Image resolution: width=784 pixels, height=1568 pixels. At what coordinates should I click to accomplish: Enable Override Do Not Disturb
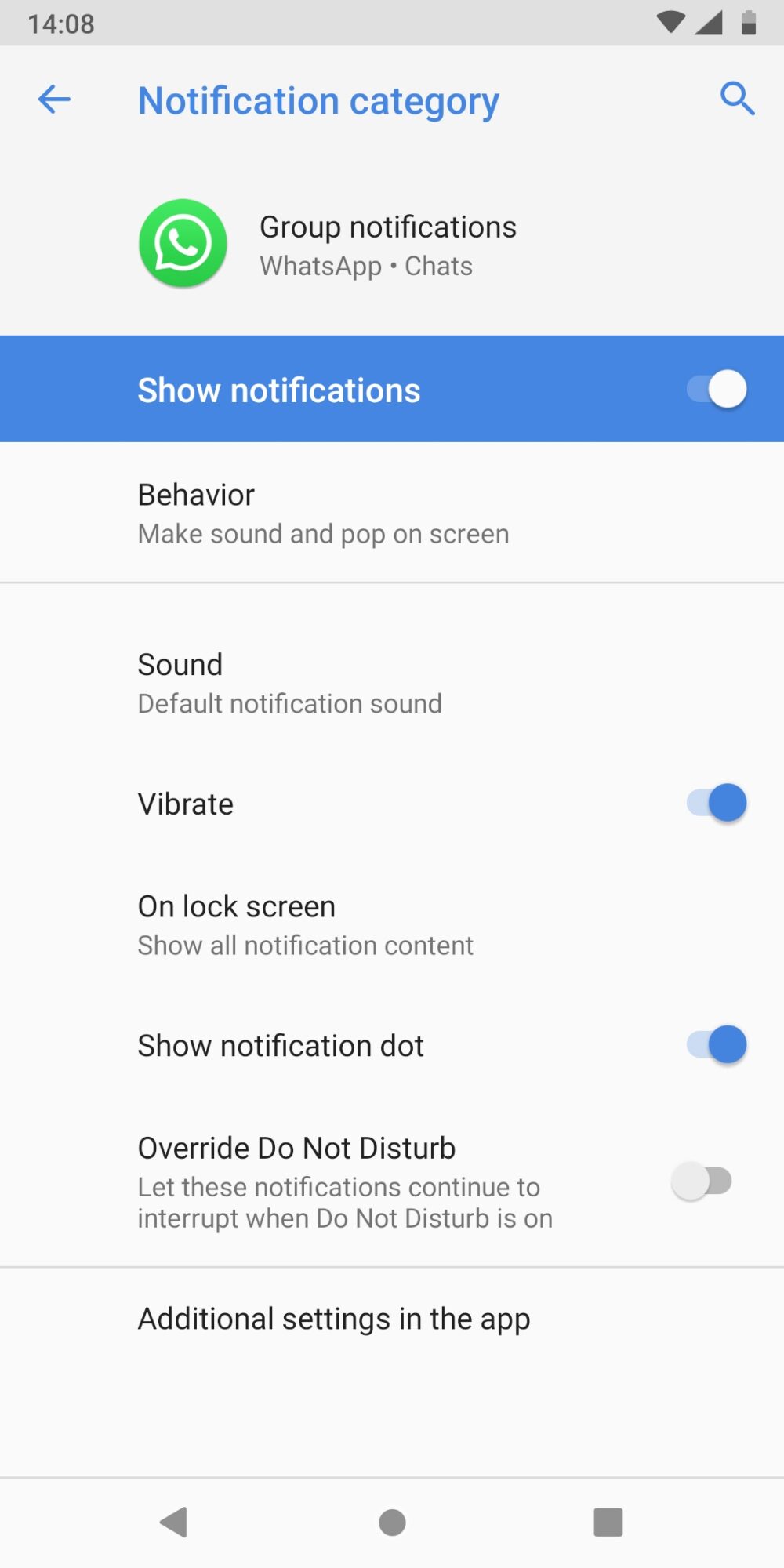click(x=702, y=1181)
